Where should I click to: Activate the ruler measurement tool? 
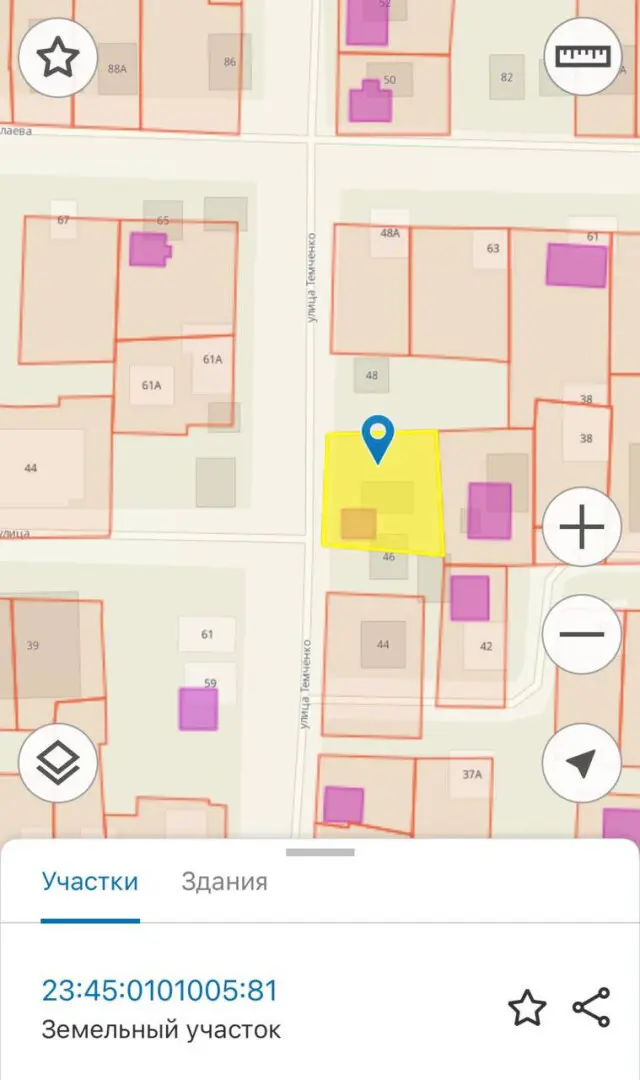click(582, 56)
